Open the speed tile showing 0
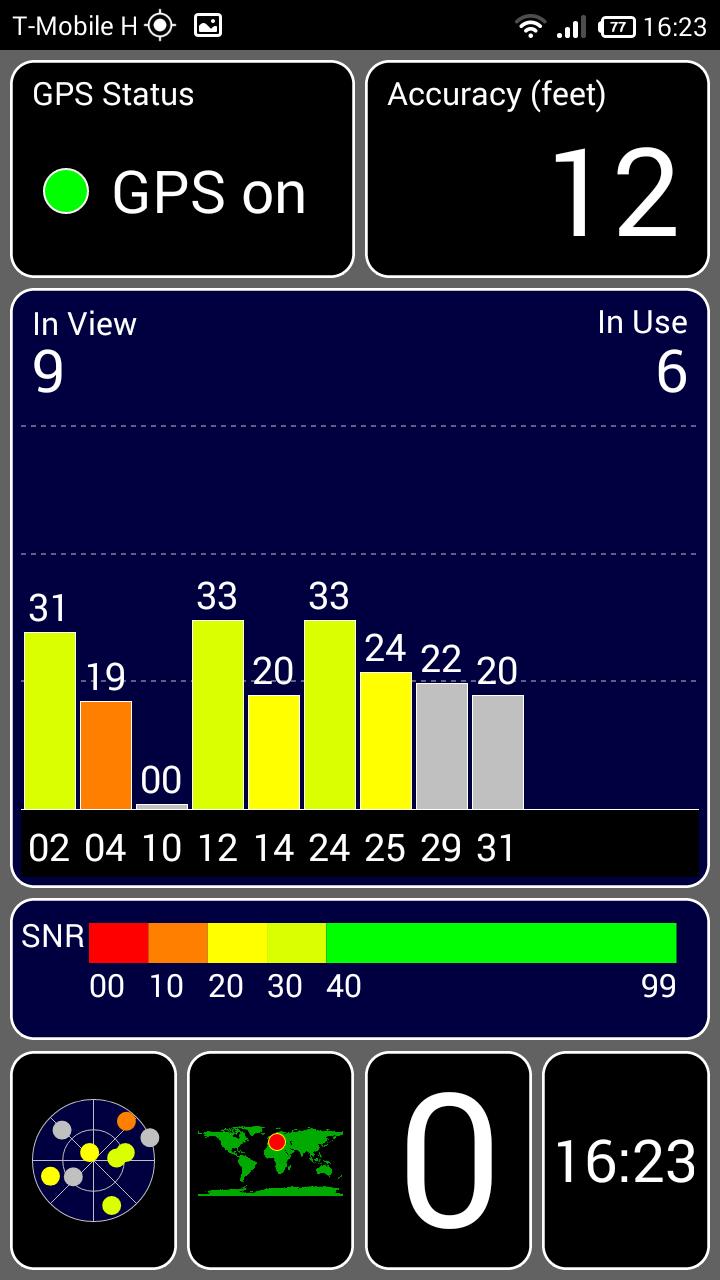Screen dimensions: 720x1280 tap(448, 1160)
